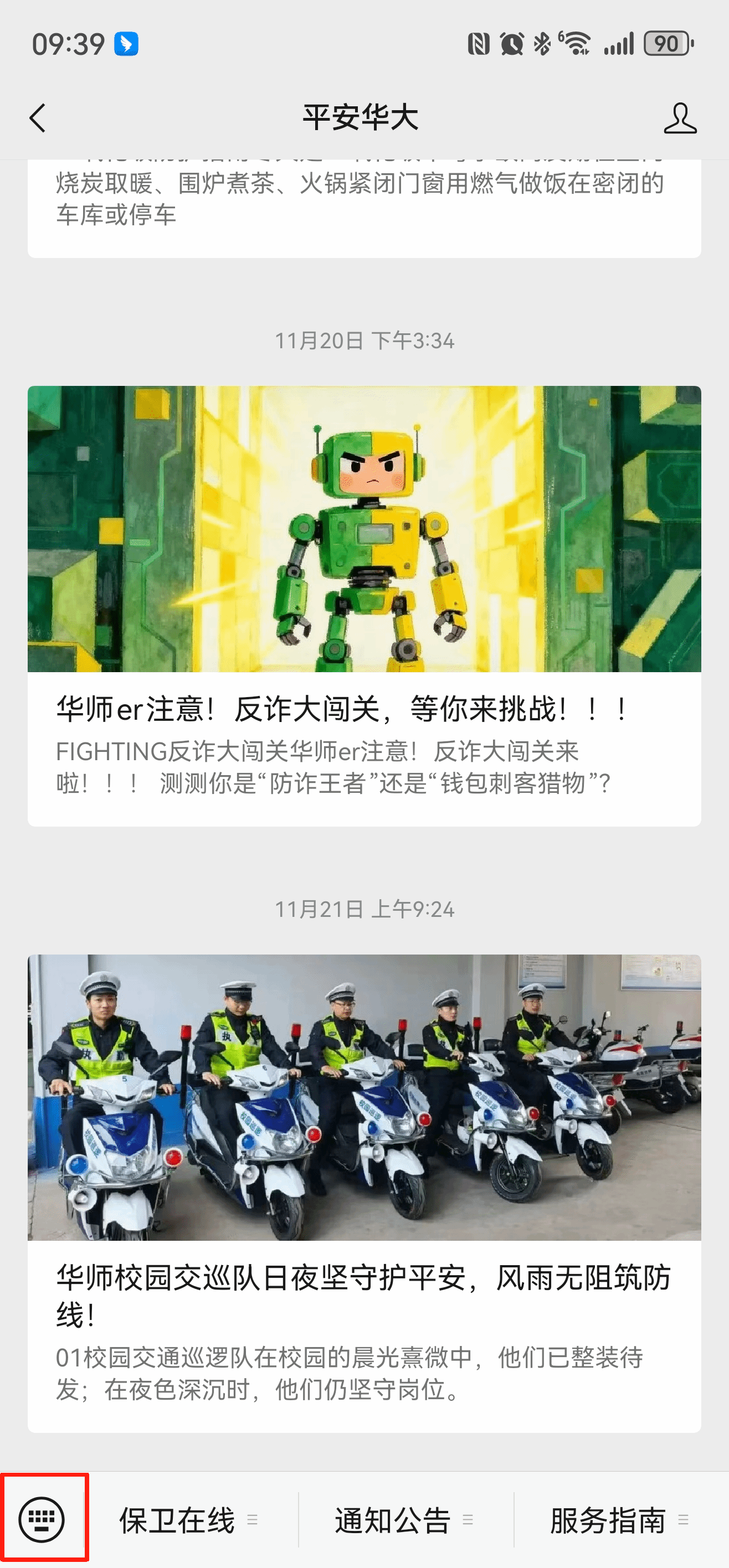This screenshot has width=729, height=1568.
Task: Open the 反诈大闯关 article
Action: [x=364, y=709]
